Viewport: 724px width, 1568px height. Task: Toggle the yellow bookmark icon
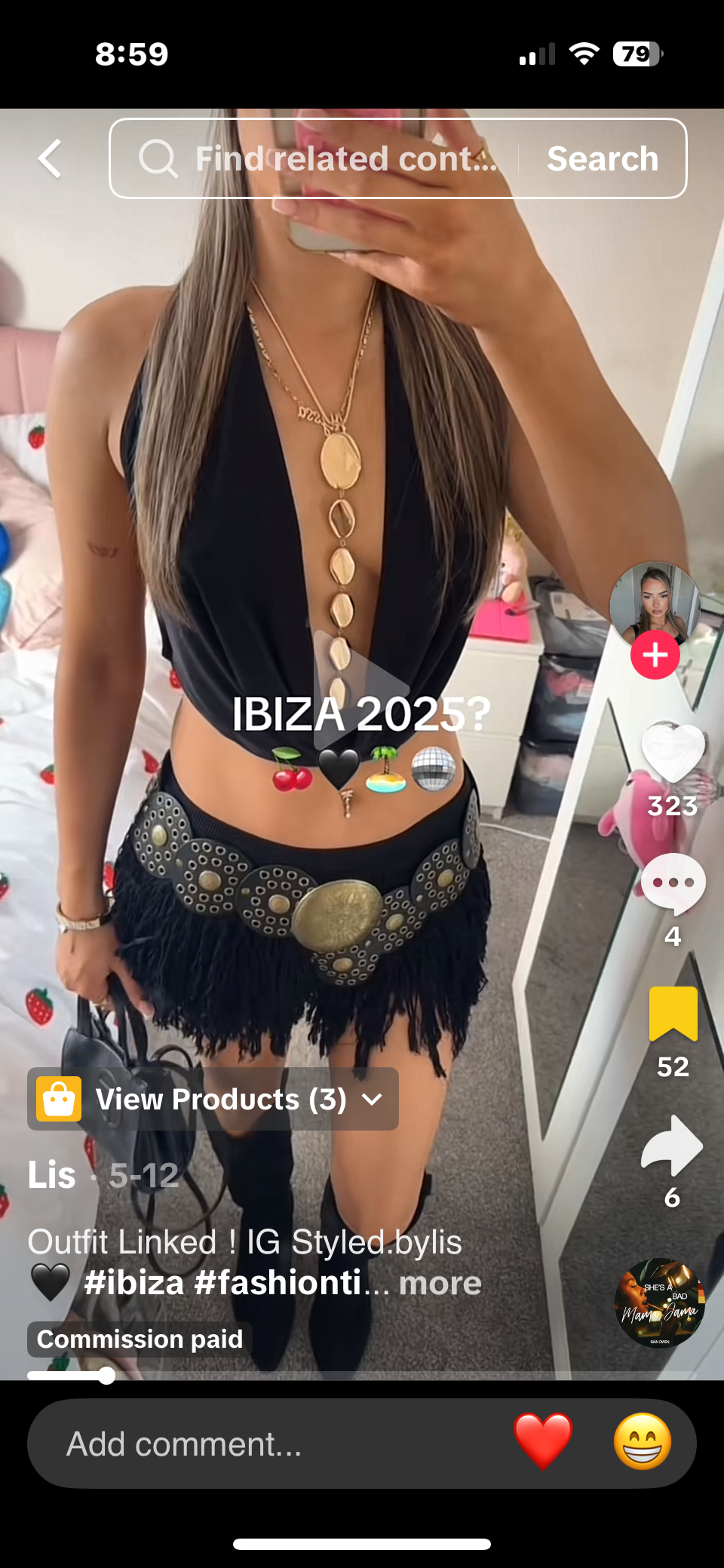(x=673, y=1014)
